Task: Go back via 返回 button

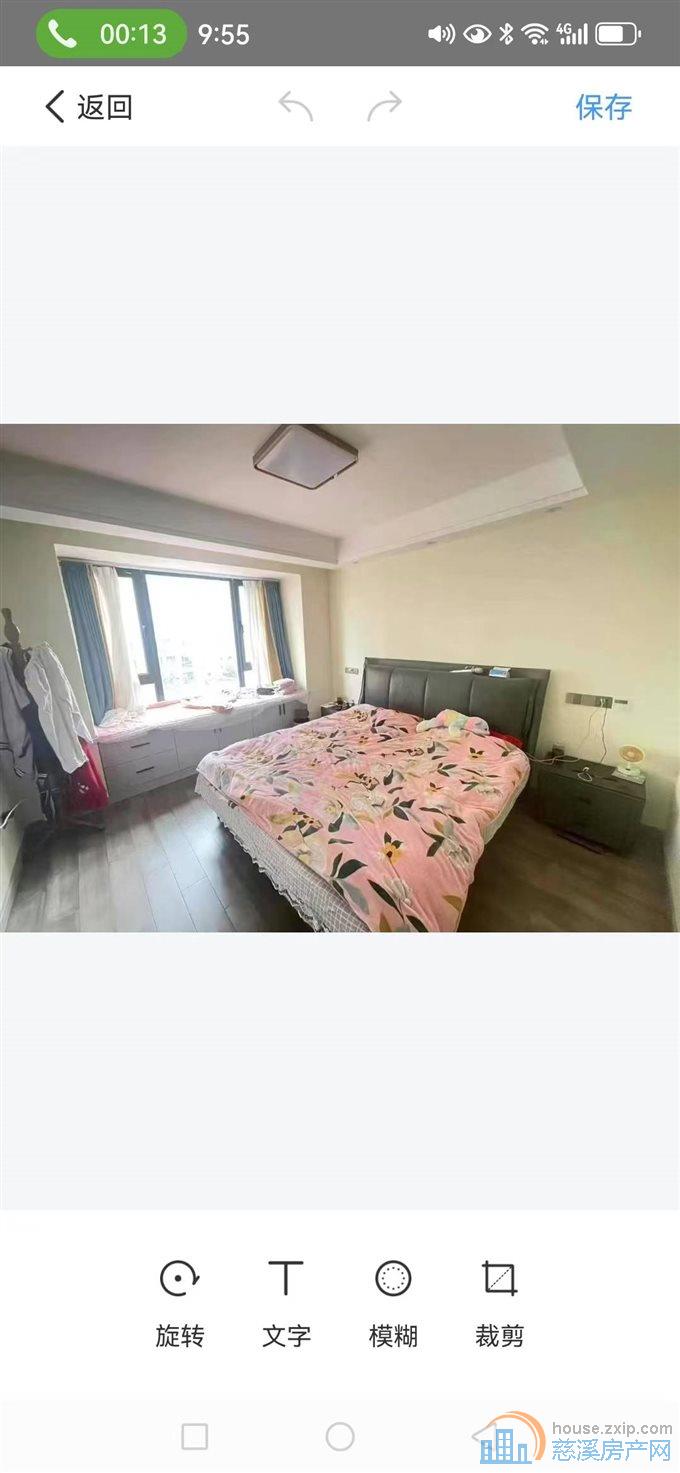Action: click(x=88, y=106)
